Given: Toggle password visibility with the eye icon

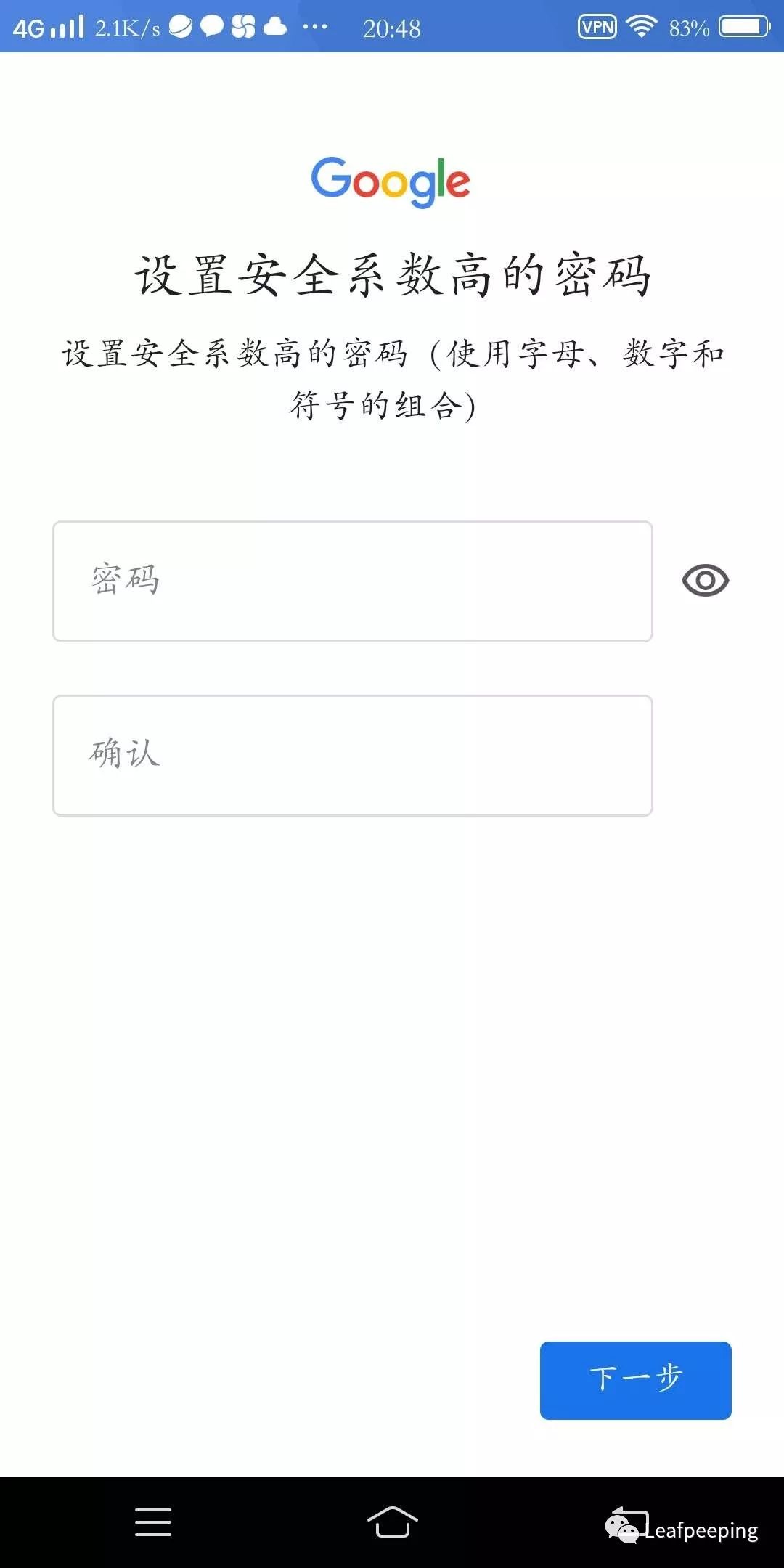Looking at the screenshot, I should [706, 581].
